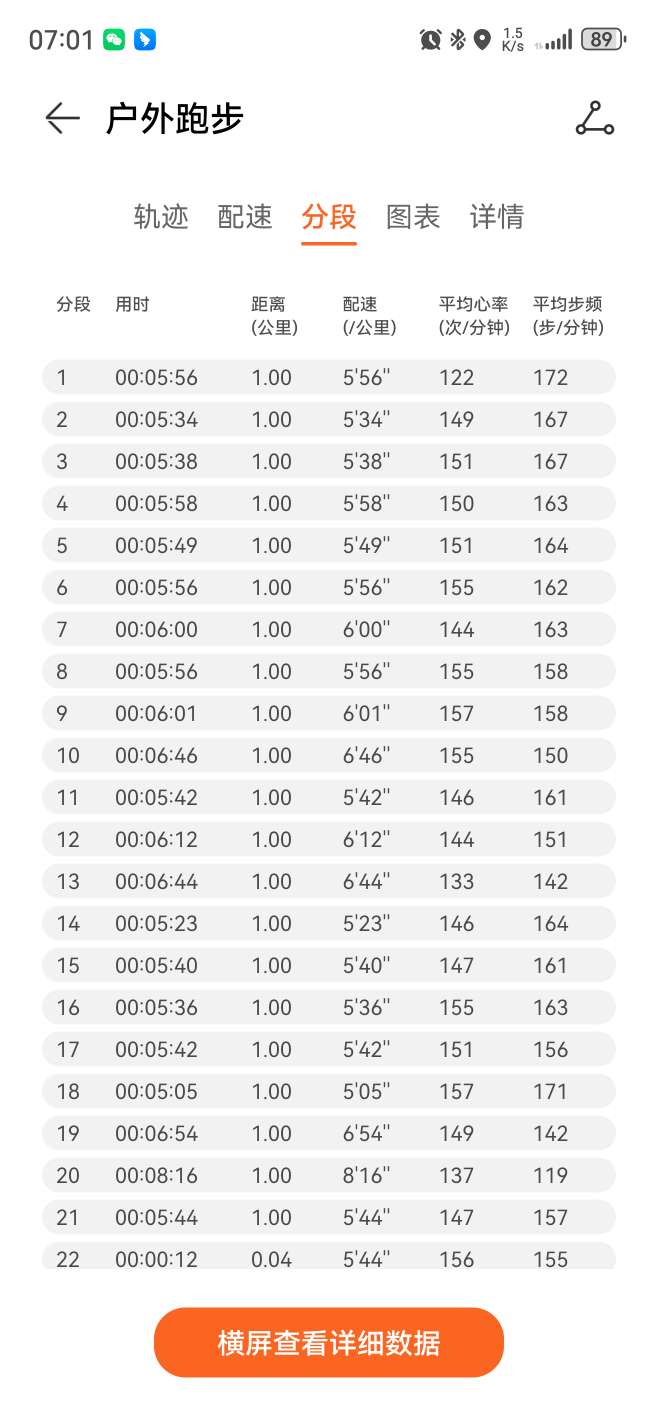Go back from the 户外跑步 screen

[62, 119]
